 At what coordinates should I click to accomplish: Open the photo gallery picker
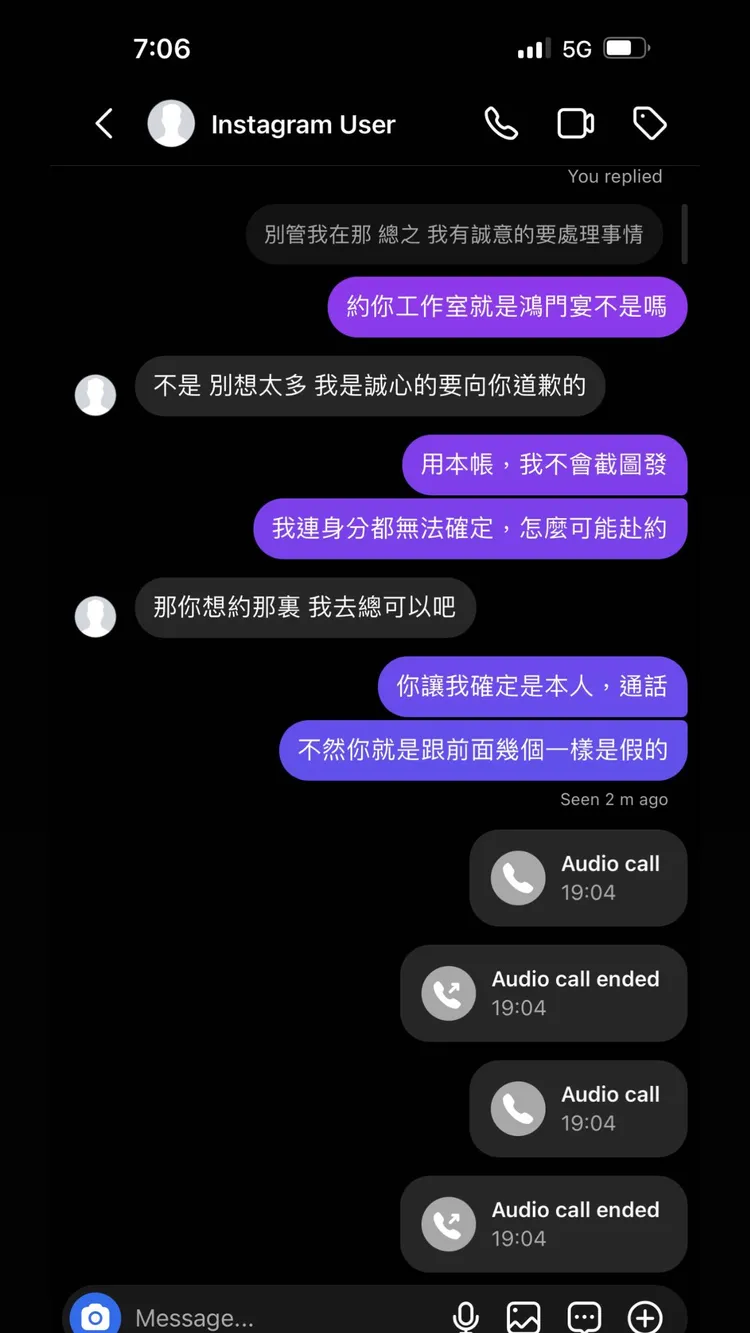pos(524,1317)
